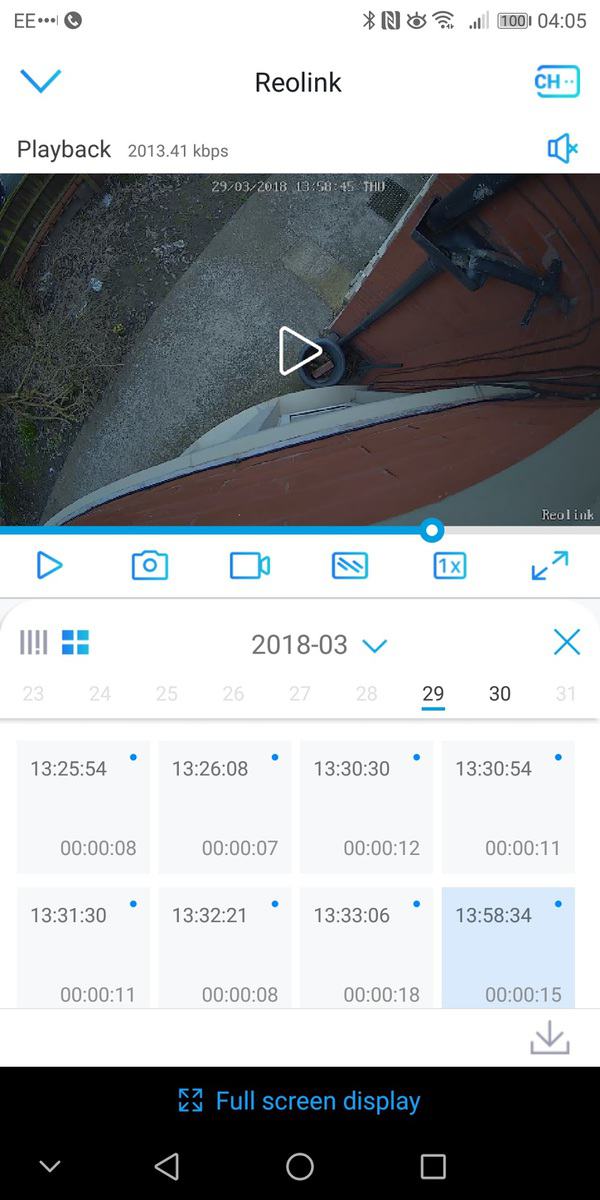Viewport: 600px width, 1200px height.
Task: Collapse the Reolink playback screen
Action: coord(41,81)
